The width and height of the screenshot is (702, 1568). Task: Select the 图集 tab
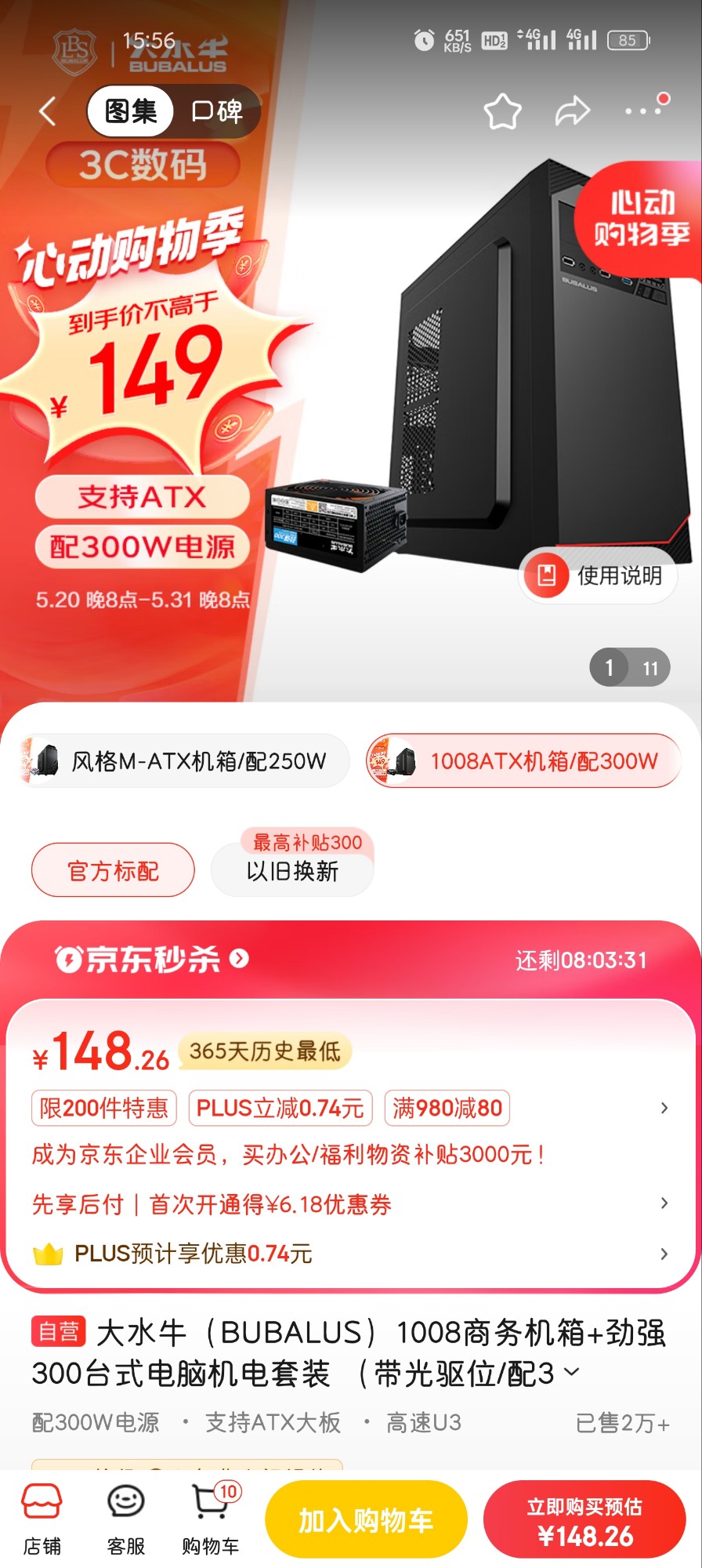131,111
